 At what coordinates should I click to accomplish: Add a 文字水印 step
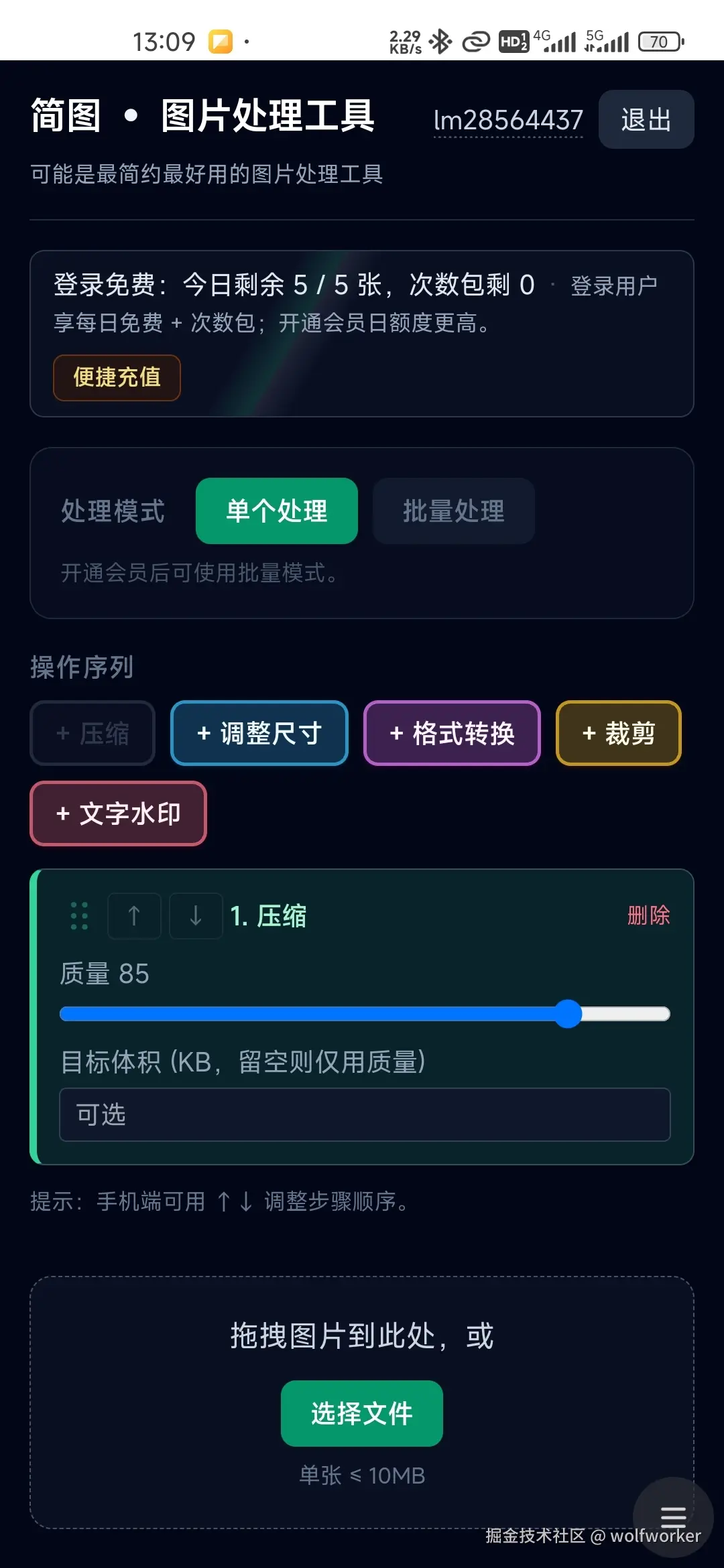[118, 813]
